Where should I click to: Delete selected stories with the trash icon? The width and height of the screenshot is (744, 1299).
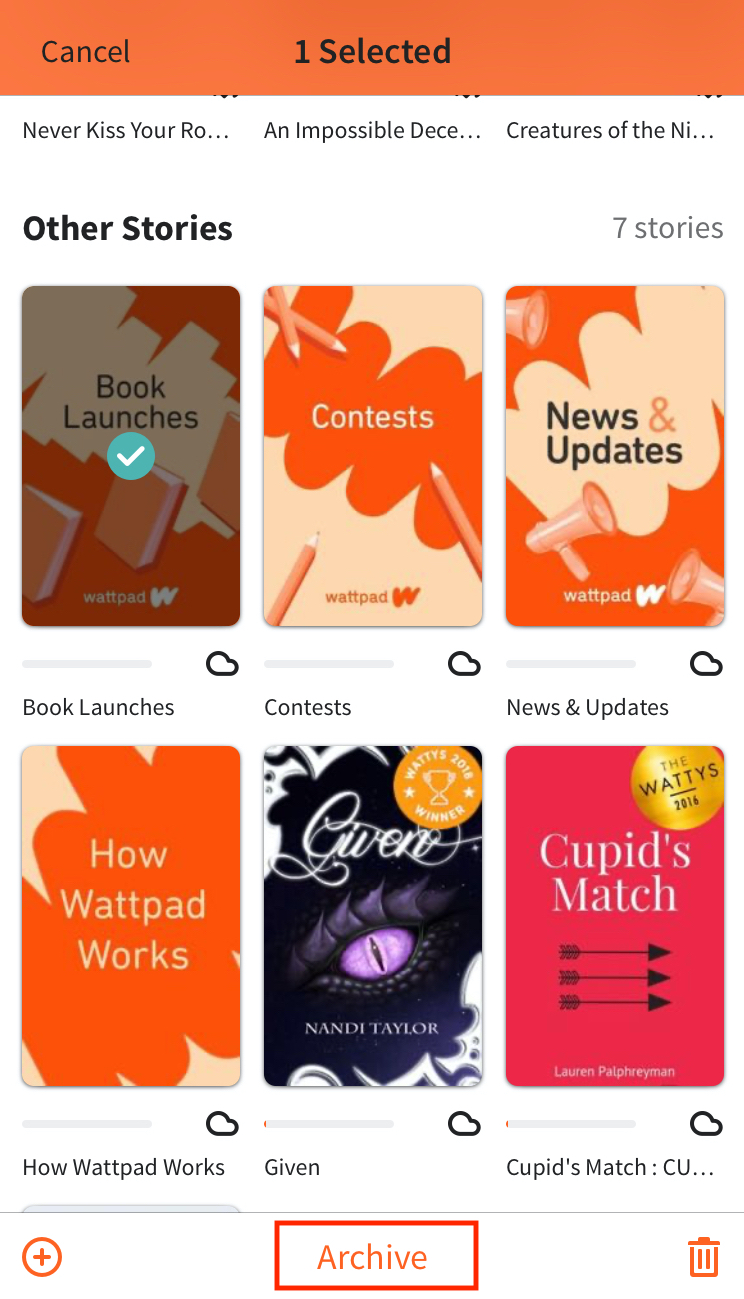point(703,1256)
